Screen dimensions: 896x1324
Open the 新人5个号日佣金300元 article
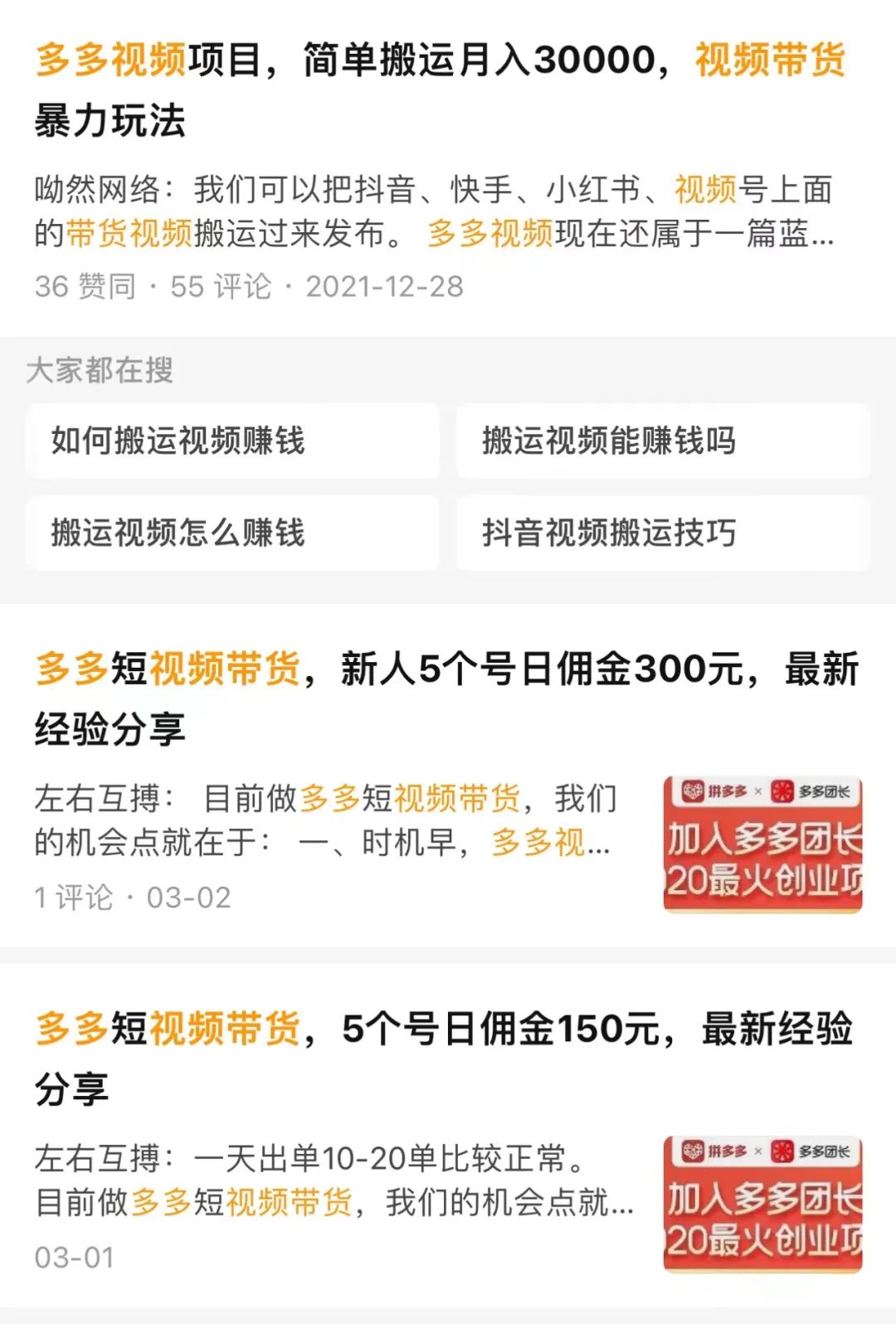pyautogui.click(x=446, y=699)
